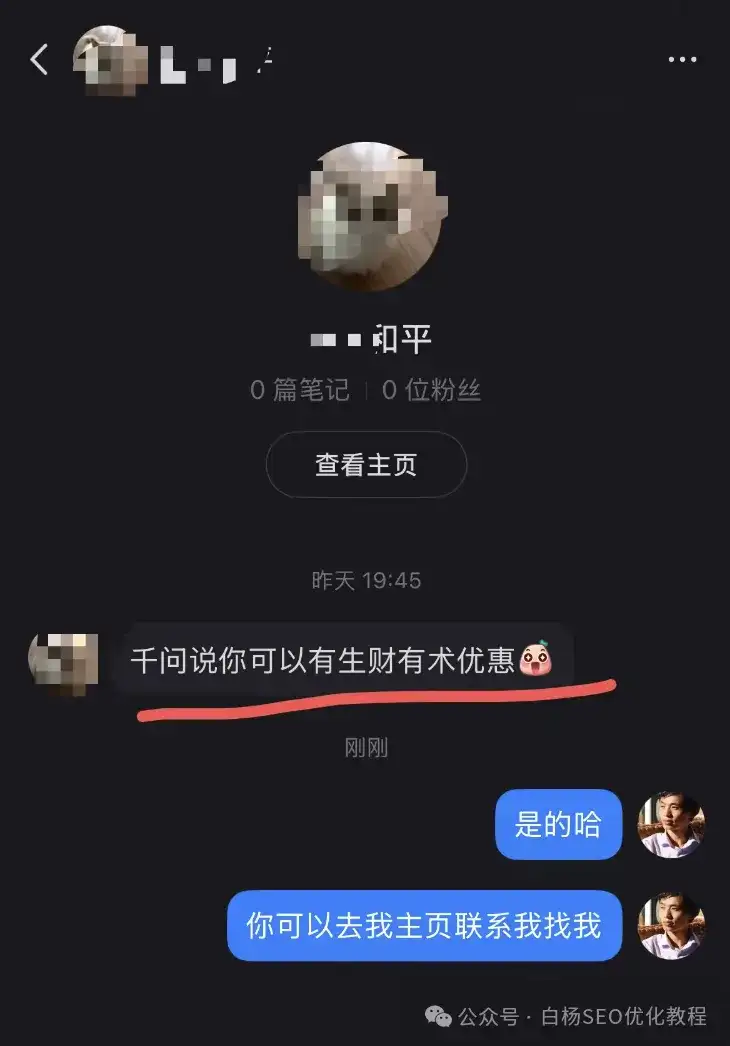This screenshot has height=1046, width=730.
Task: Tap 查看主页 to view the profile
Action: pyautogui.click(x=366, y=465)
